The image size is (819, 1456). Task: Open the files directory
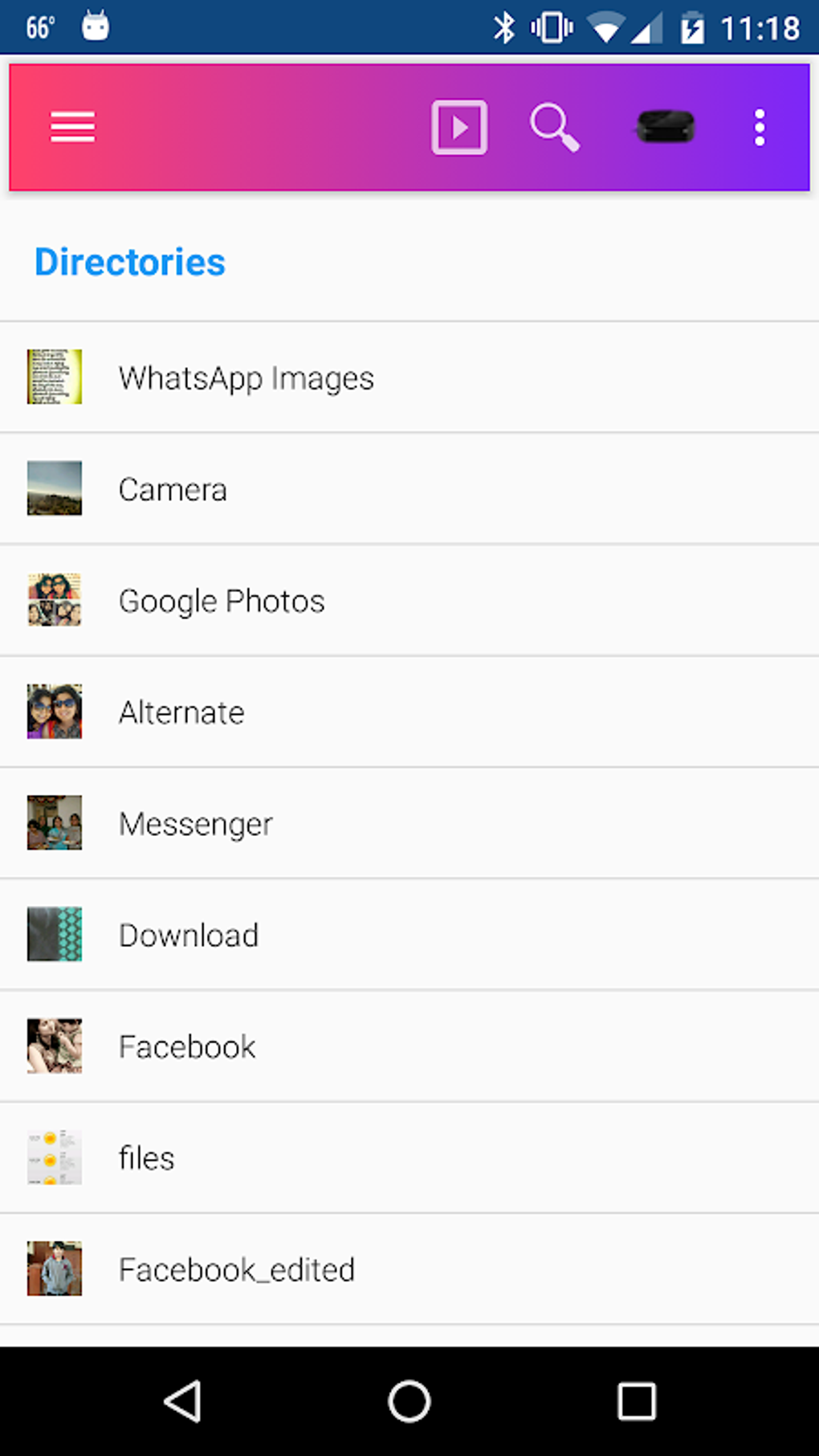pos(146,1158)
